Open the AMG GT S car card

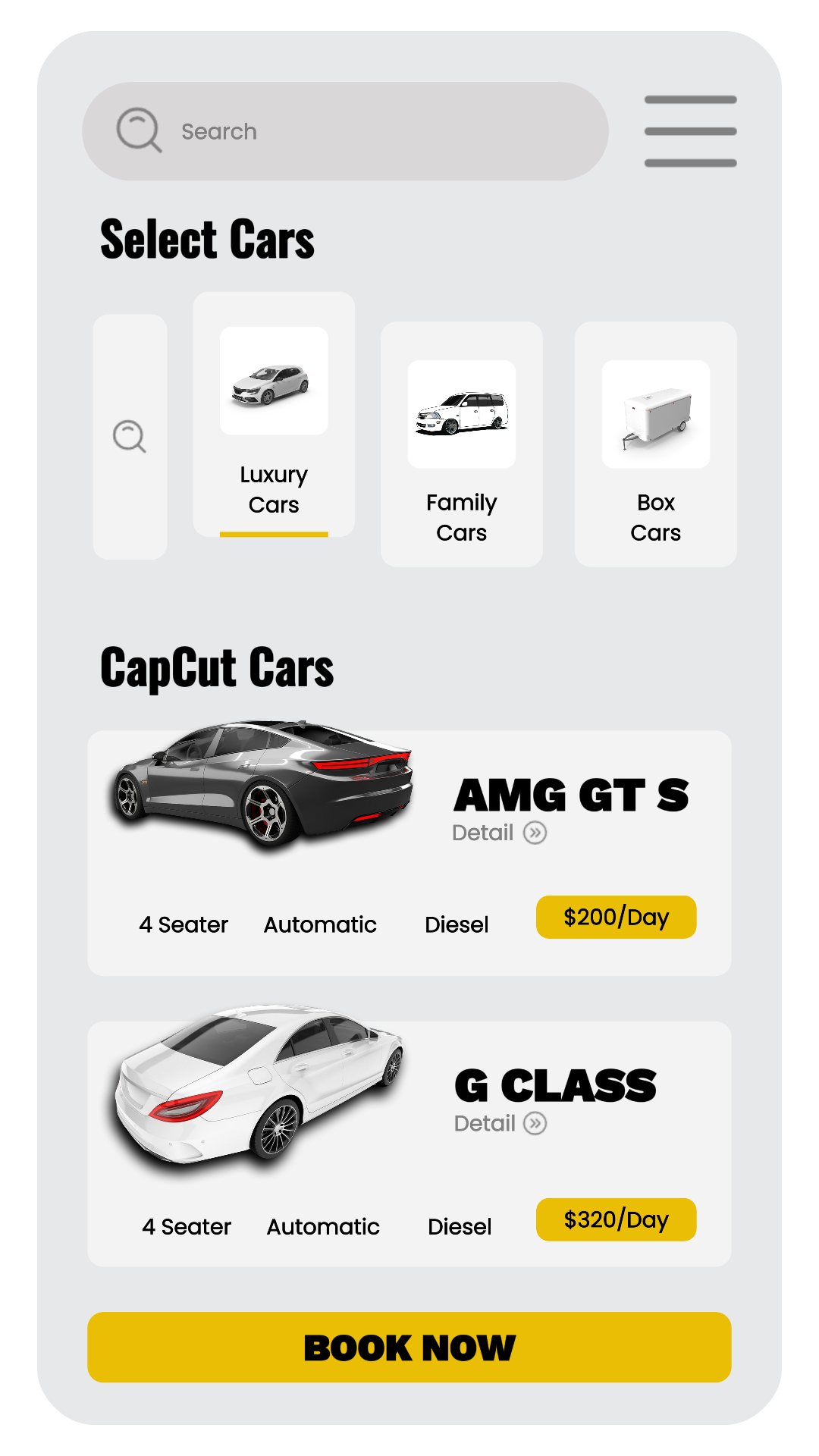[x=409, y=852]
